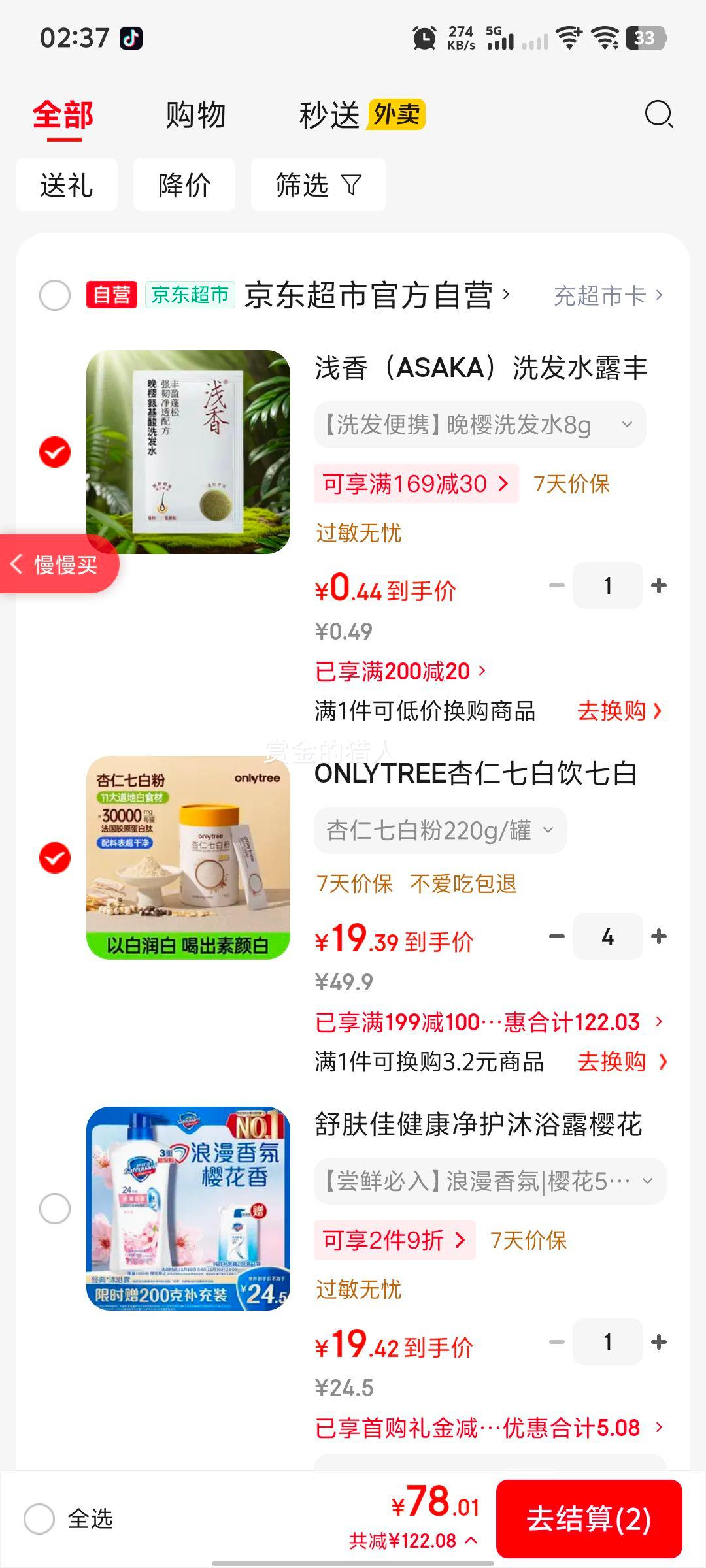Tap minus icon to decrease ONLYTREE 杏仁七白粉 quantity
This screenshot has height=1568, width=706.
(x=558, y=937)
